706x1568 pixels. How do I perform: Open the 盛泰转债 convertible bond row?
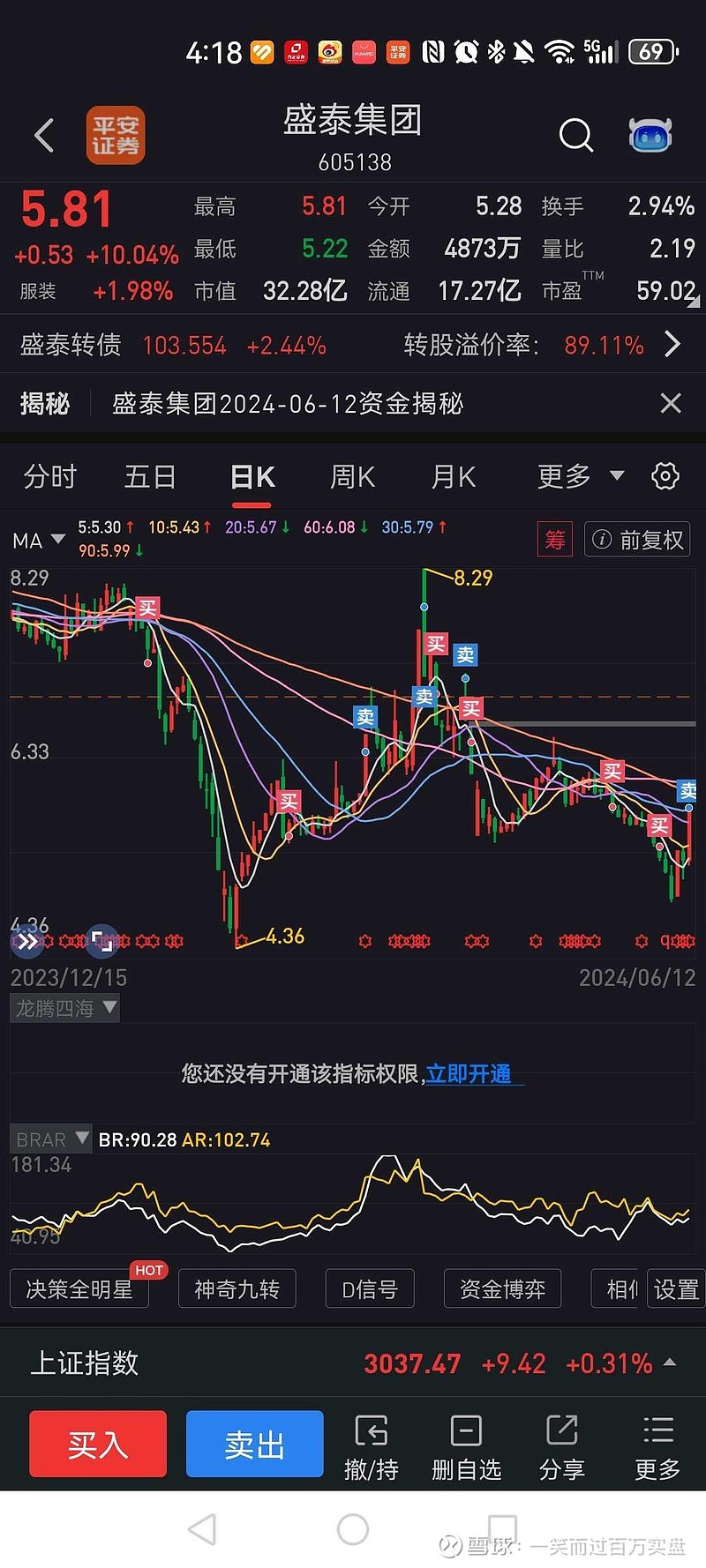coord(353,345)
